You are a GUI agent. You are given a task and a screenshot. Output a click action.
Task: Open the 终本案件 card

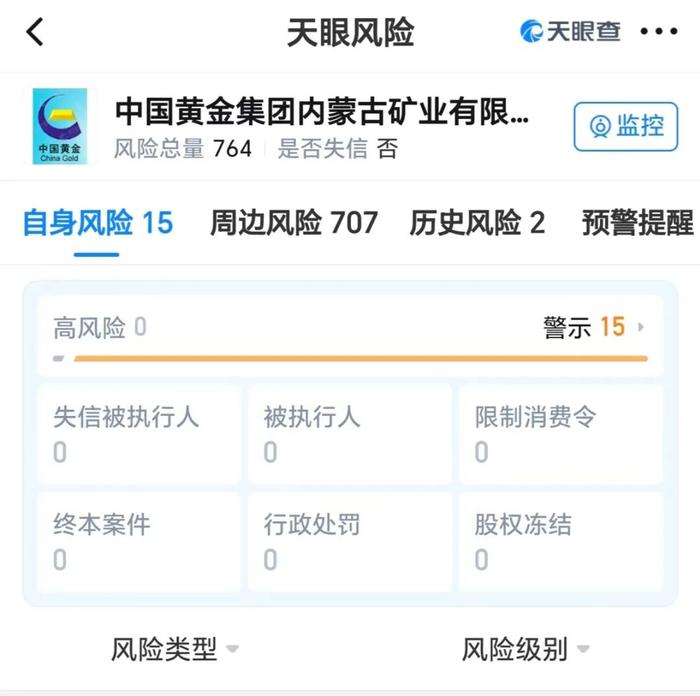139,541
